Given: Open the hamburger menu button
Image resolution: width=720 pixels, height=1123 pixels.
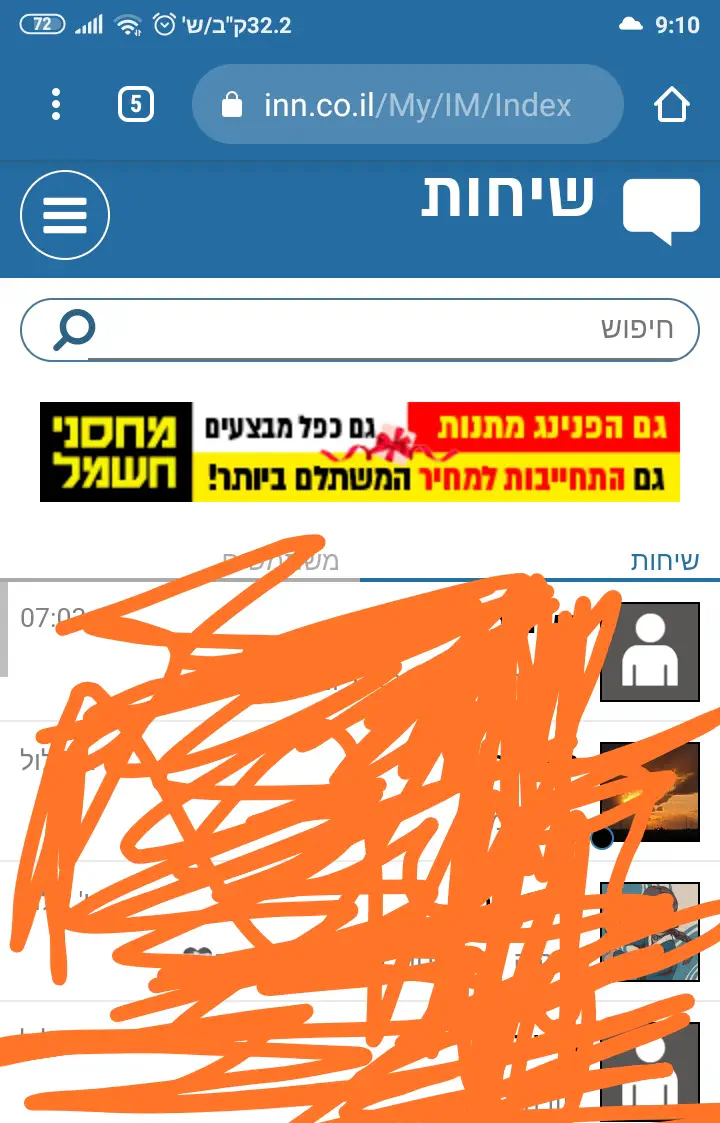Looking at the screenshot, I should (x=65, y=216).
